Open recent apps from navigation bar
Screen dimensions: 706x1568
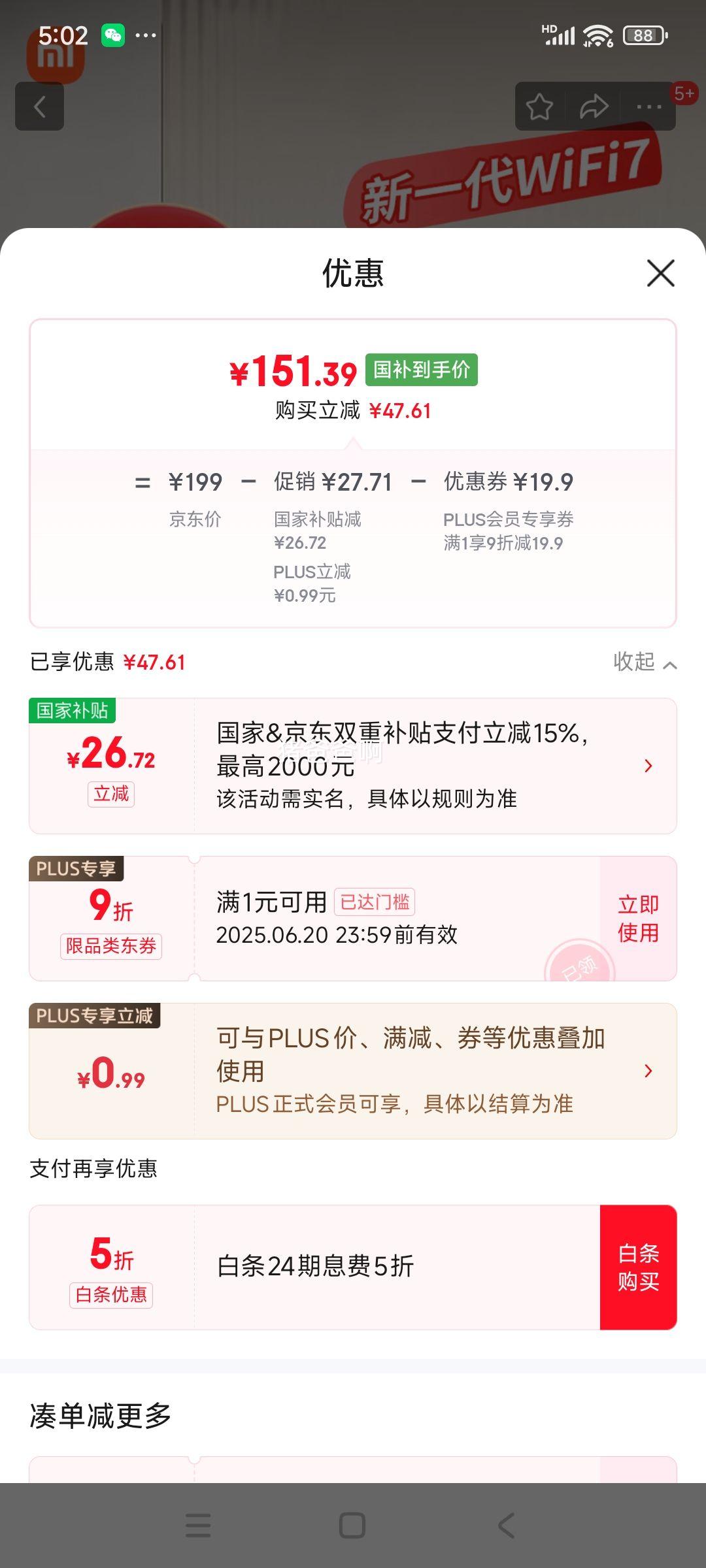198,1526
